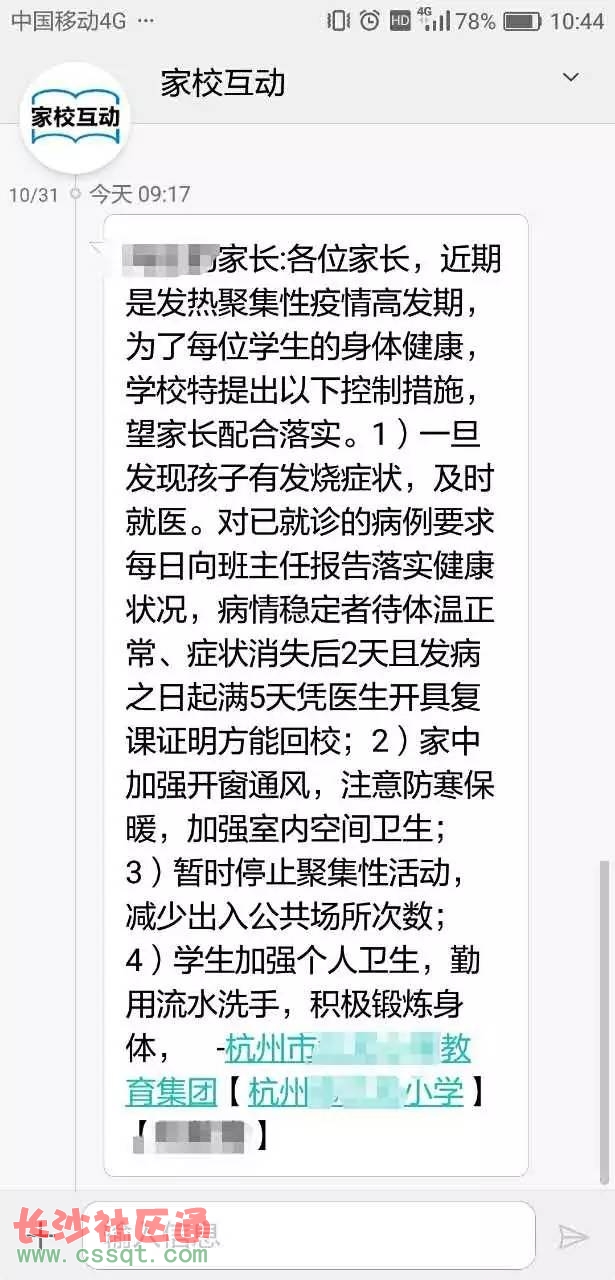Open the 家校互动 contact avatar
The width and height of the screenshot is (615, 1280).
pyautogui.click(x=75, y=118)
